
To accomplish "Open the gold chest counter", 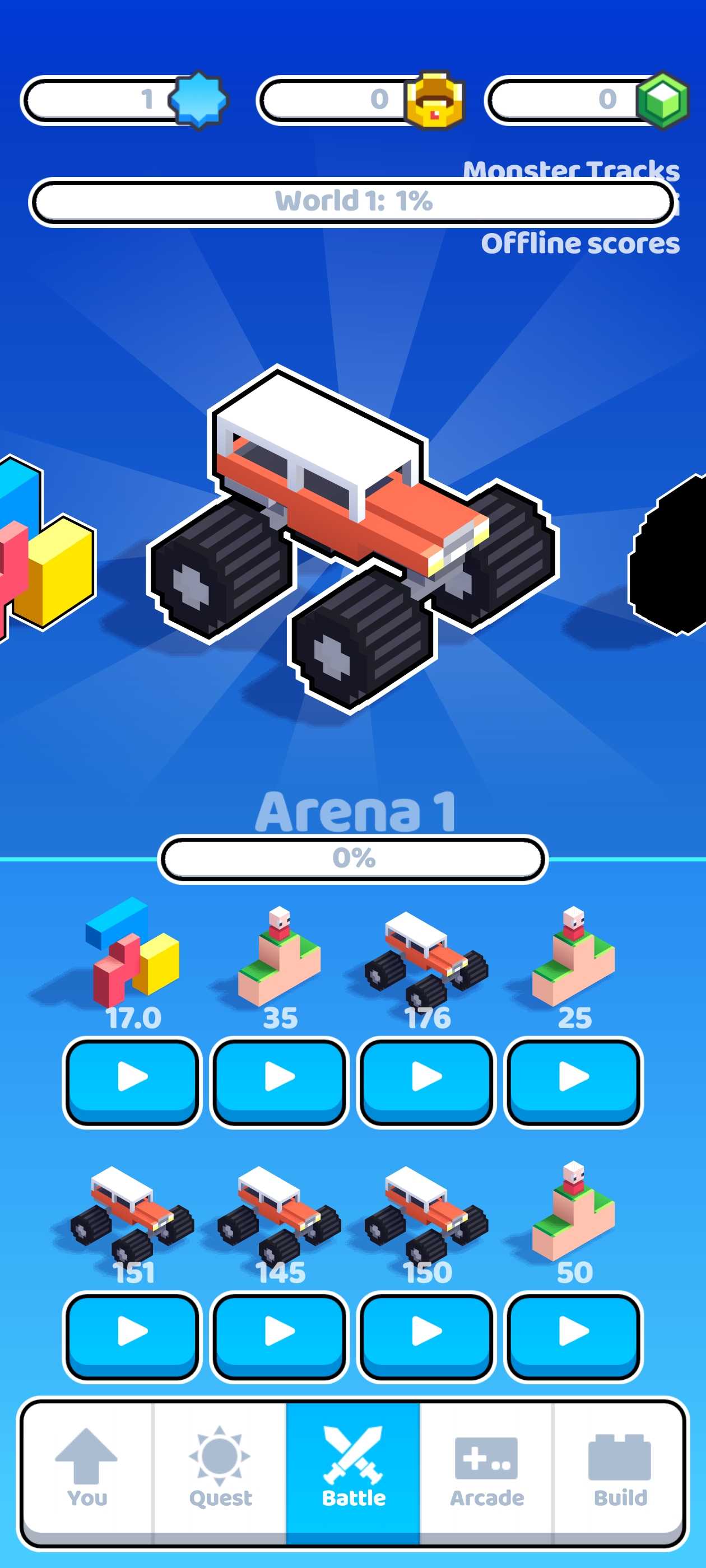I will click(x=359, y=100).
